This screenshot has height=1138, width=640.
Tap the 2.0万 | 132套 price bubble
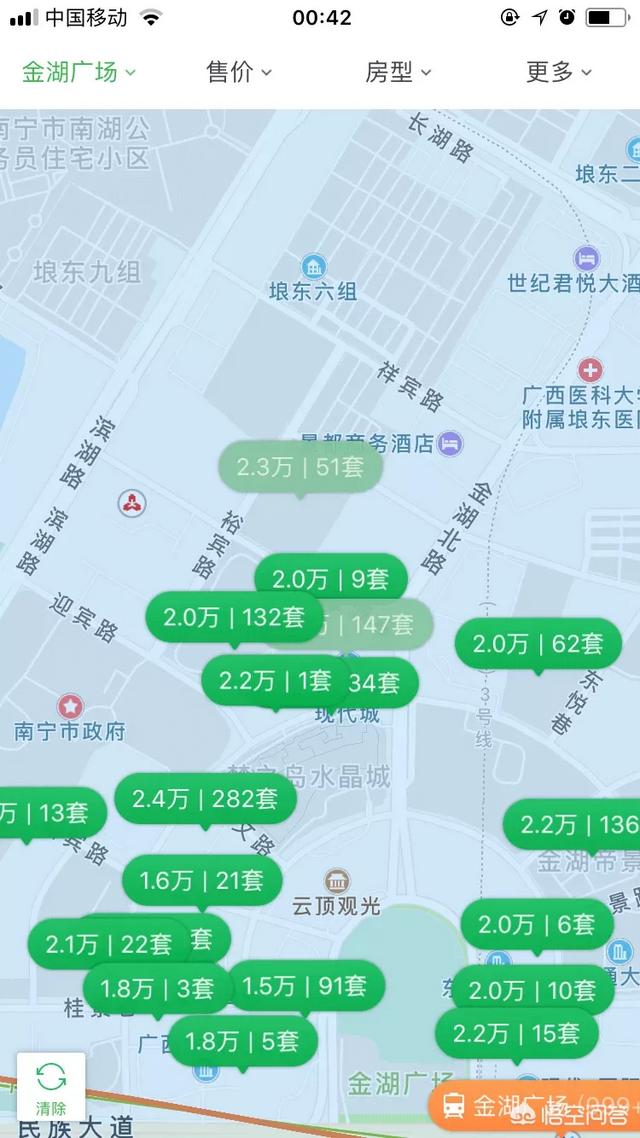tap(234, 618)
